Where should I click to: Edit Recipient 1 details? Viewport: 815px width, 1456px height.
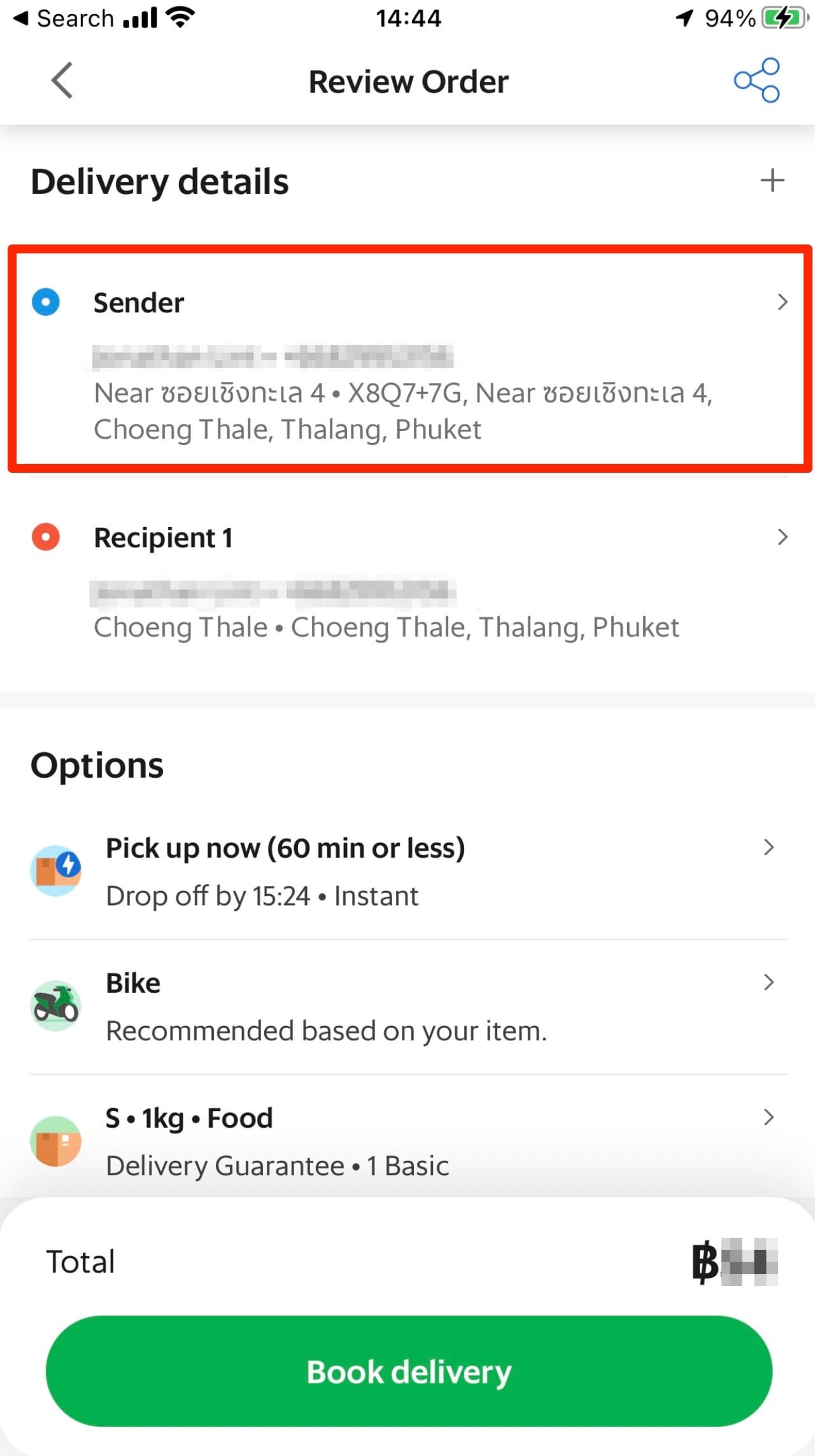pos(407,579)
